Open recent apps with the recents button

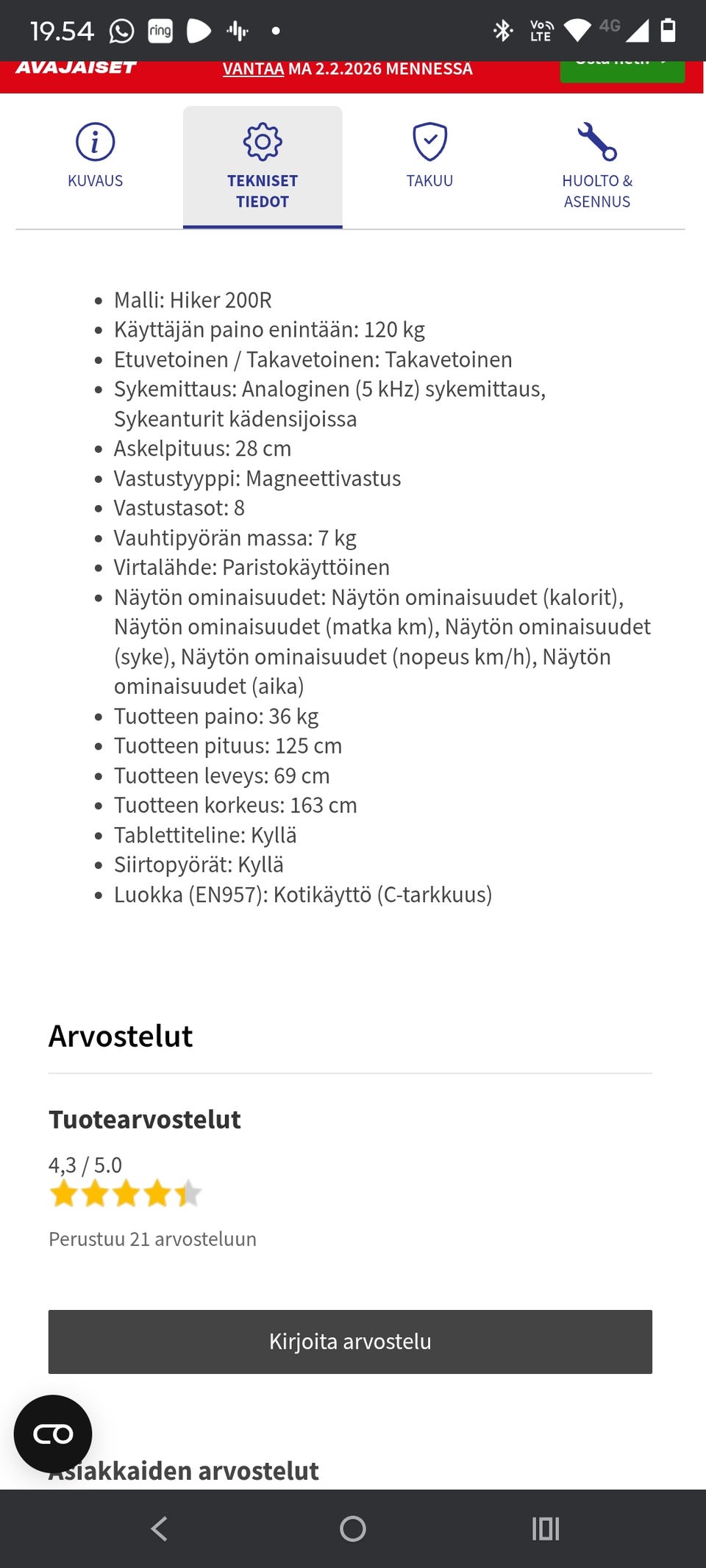(545, 1528)
